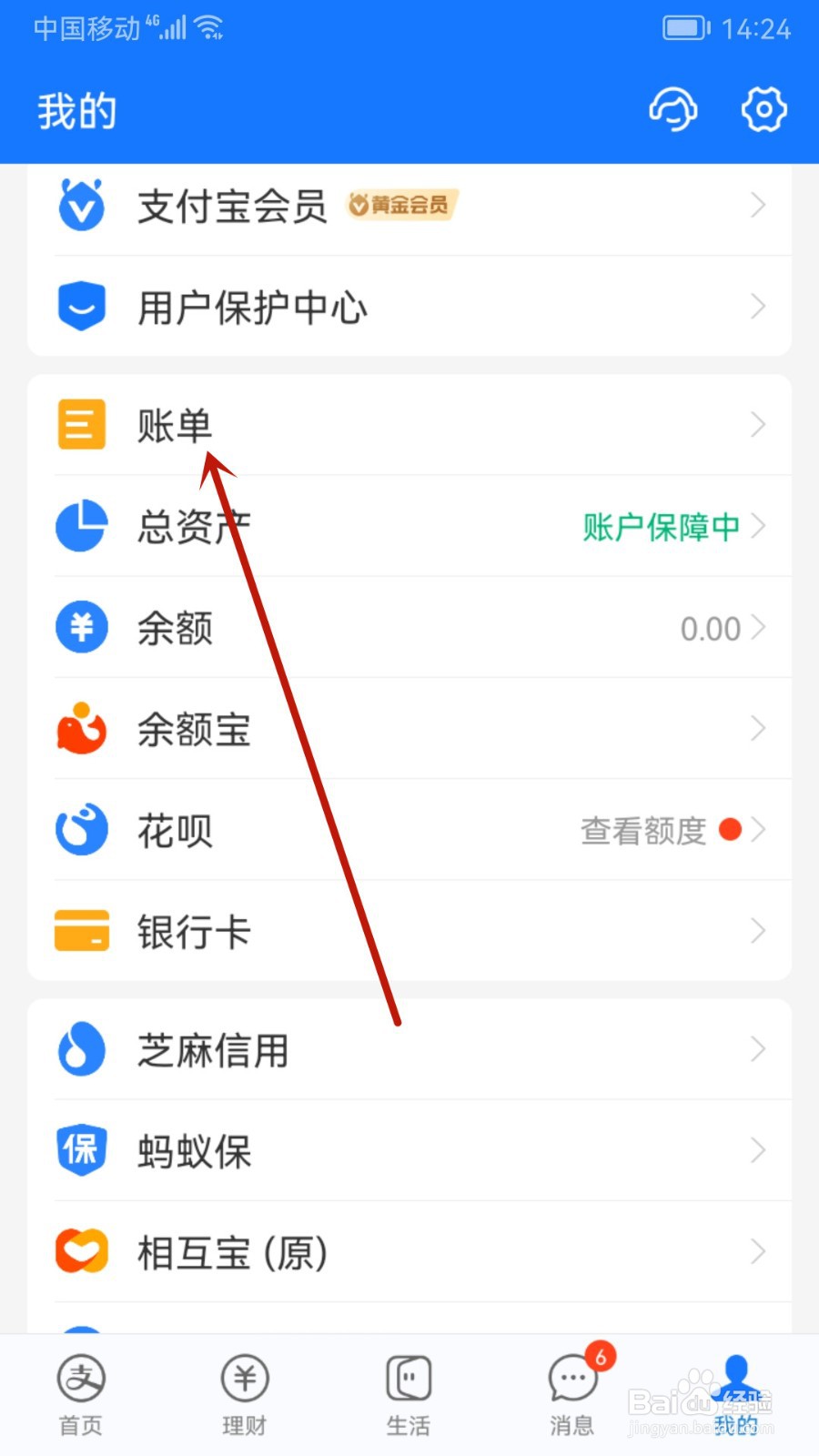Click the 黄金会员 gold member badge

tap(400, 206)
